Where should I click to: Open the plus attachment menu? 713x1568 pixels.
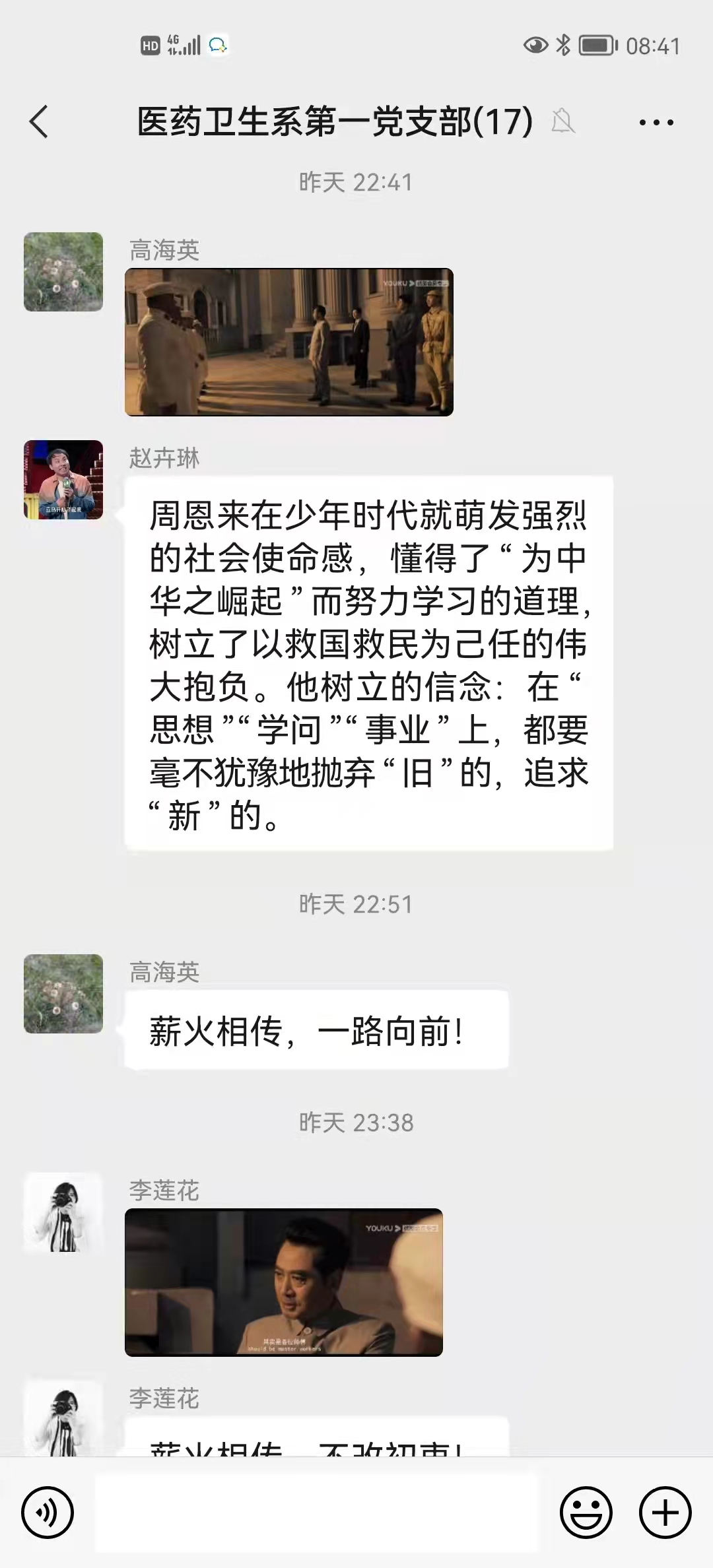[665, 1513]
